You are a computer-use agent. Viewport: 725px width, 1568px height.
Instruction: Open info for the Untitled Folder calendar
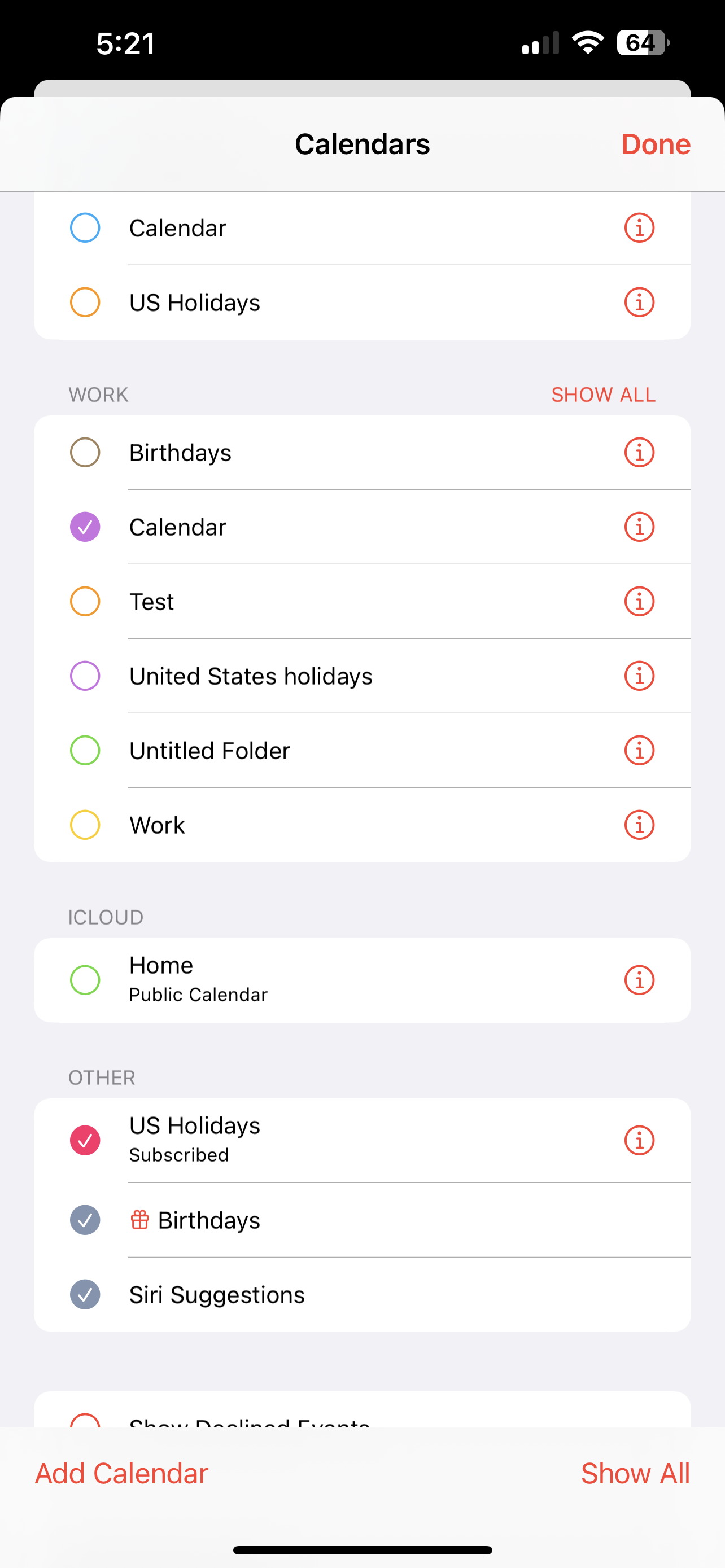coord(639,750)
